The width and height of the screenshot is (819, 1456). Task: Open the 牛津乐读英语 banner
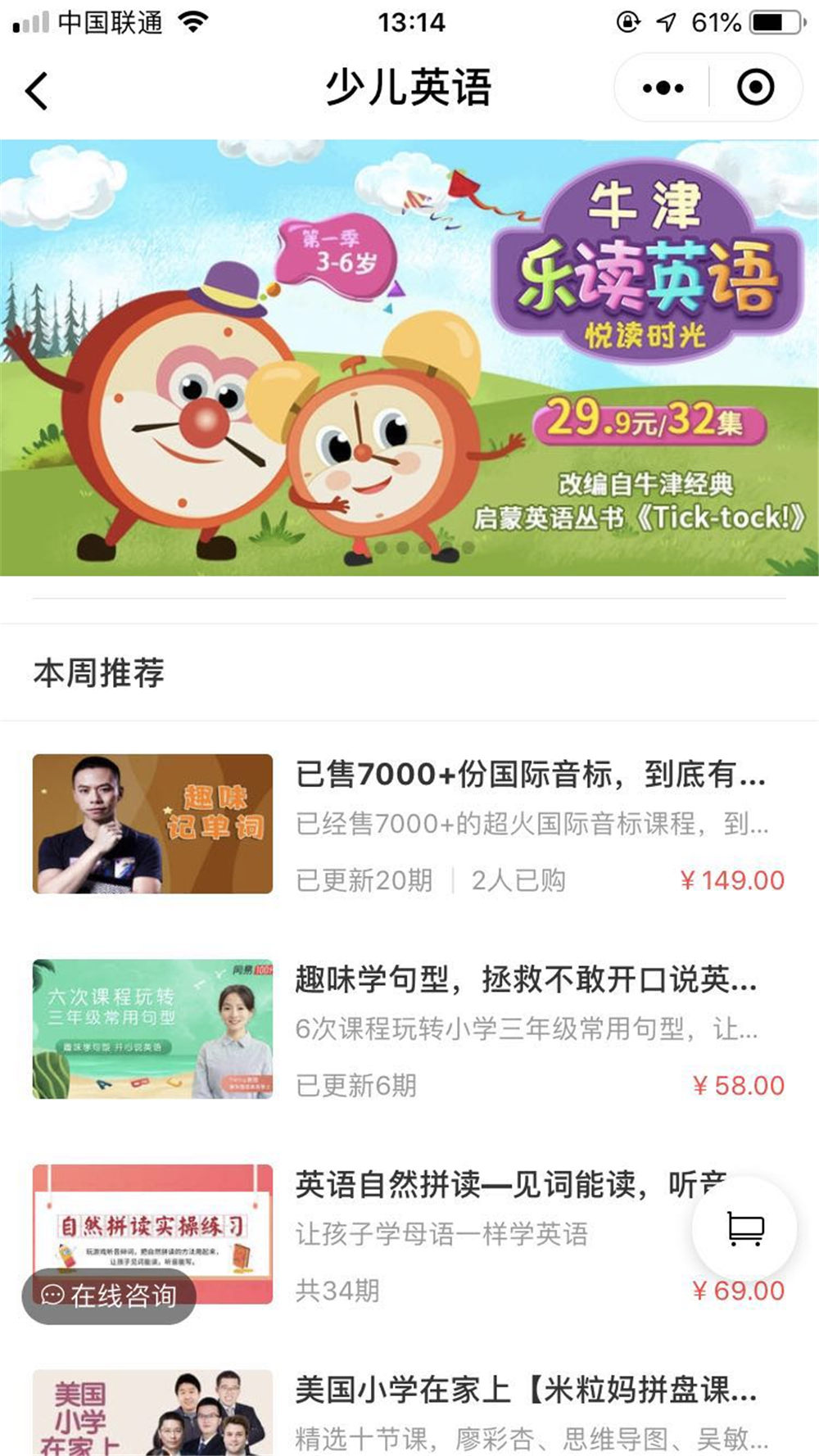coord(409,358)
